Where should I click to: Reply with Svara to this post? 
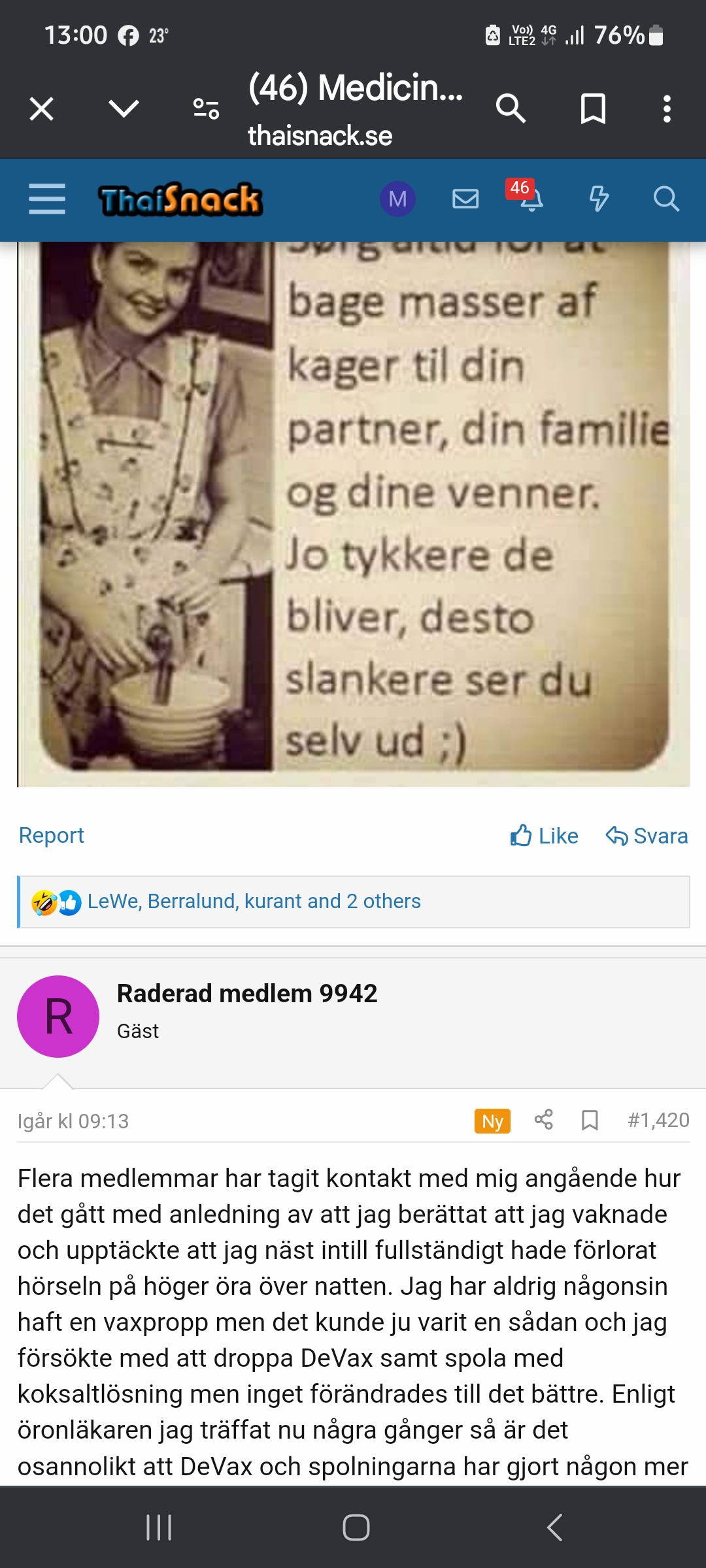pyautogui.click(x=647, y=836)
